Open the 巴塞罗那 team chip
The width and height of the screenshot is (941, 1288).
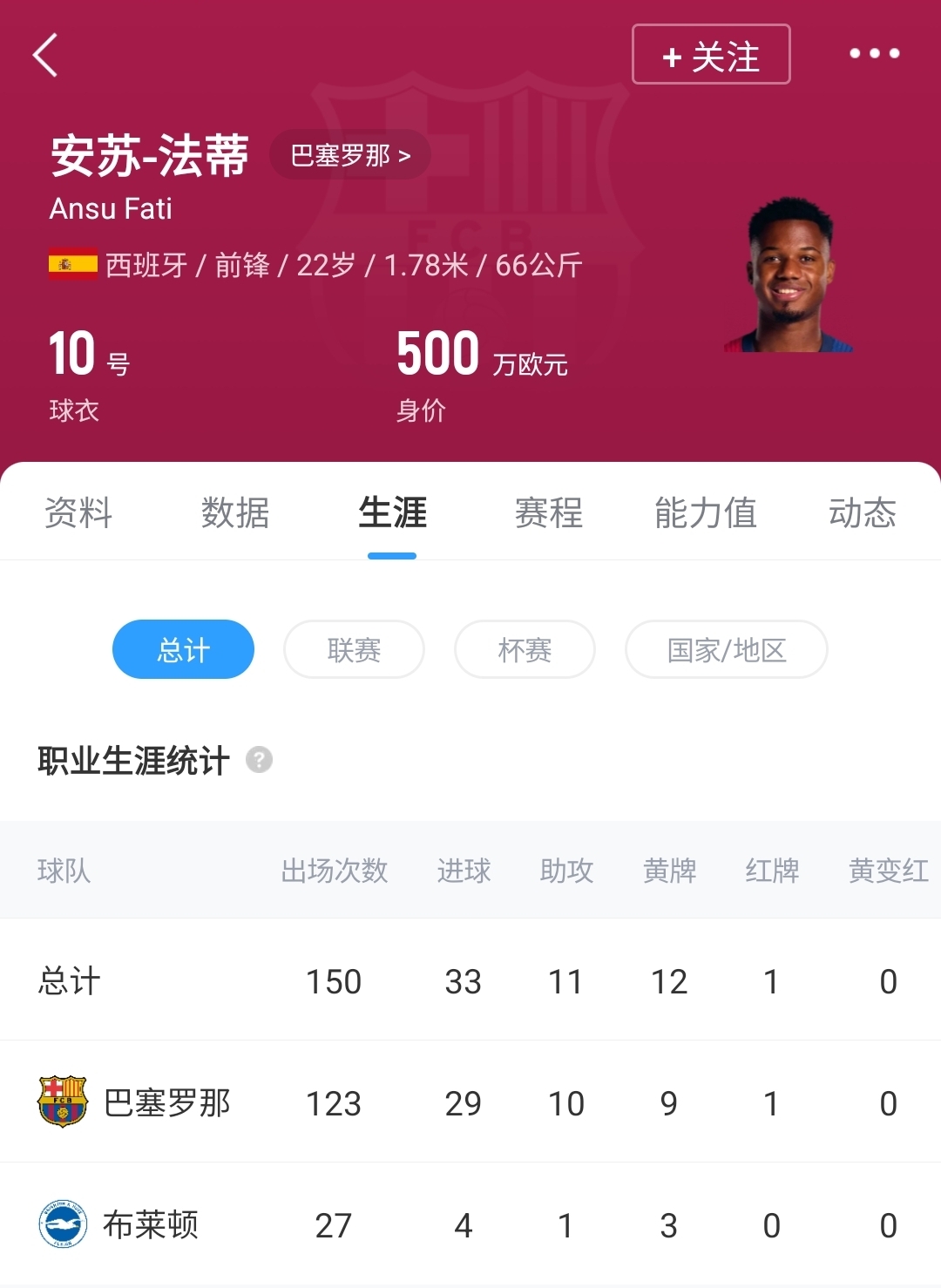350,155
